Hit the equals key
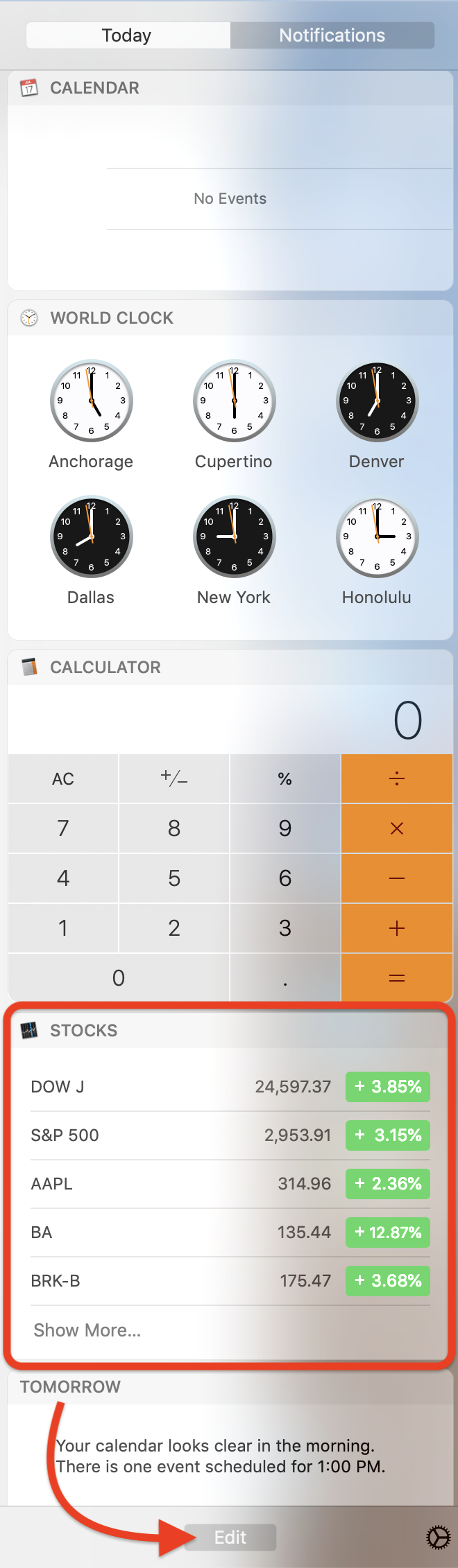Screen dimensions: 458x1568 (397, 977)
